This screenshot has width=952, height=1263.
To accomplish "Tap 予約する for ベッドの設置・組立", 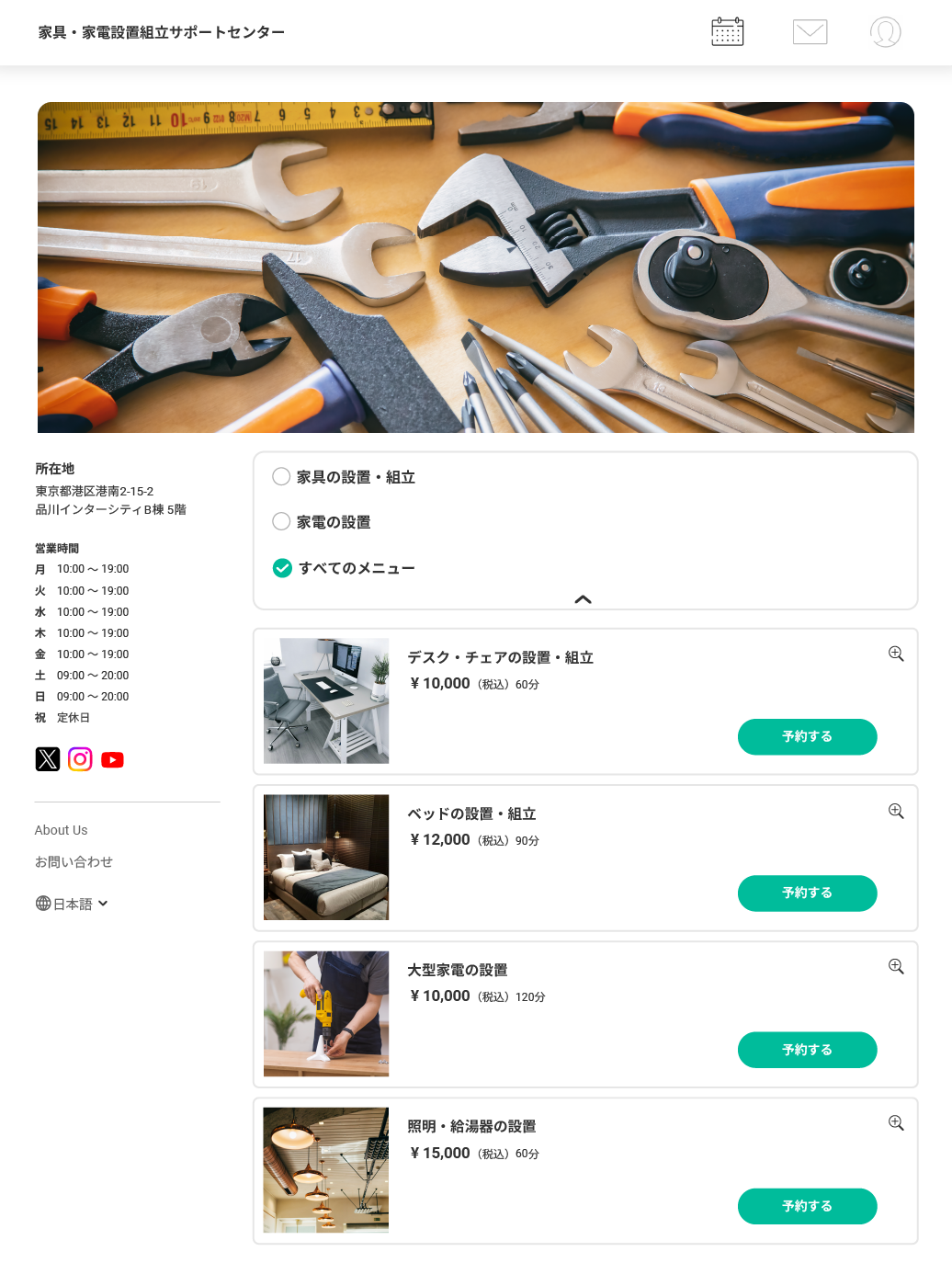I will click(x=807, y=893).
